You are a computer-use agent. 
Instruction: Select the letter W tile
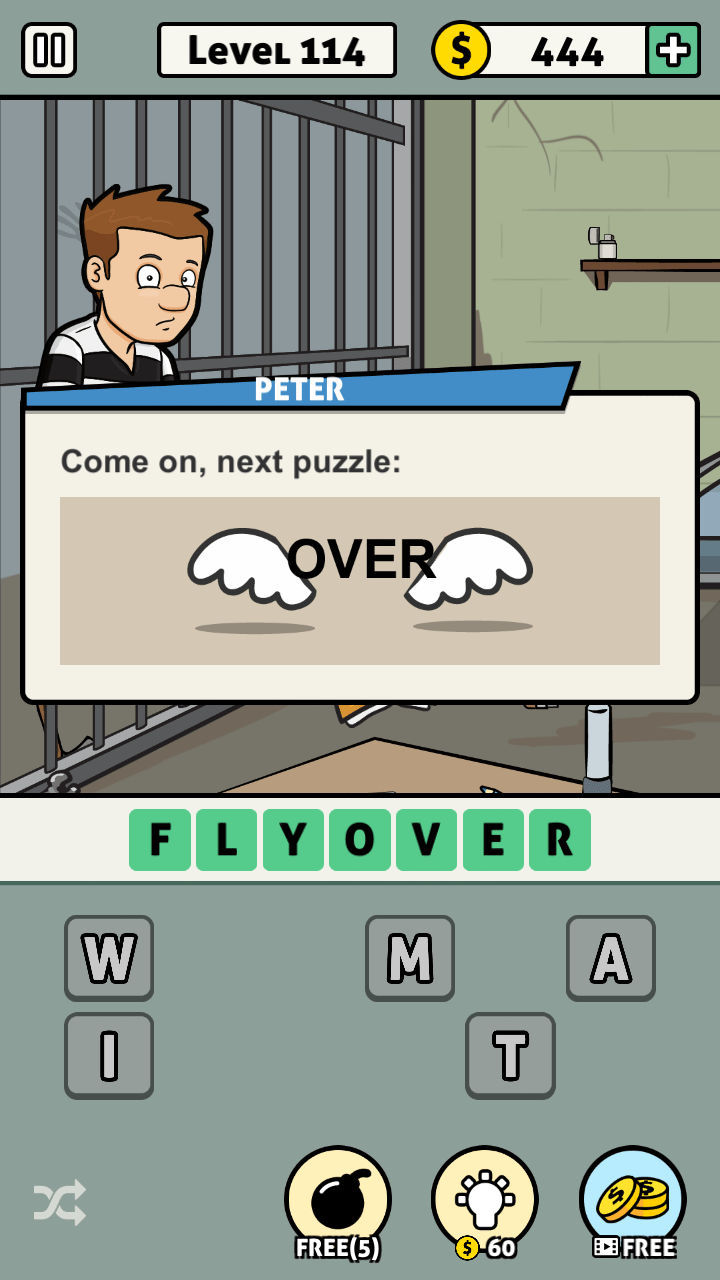(x=109, y=957)
